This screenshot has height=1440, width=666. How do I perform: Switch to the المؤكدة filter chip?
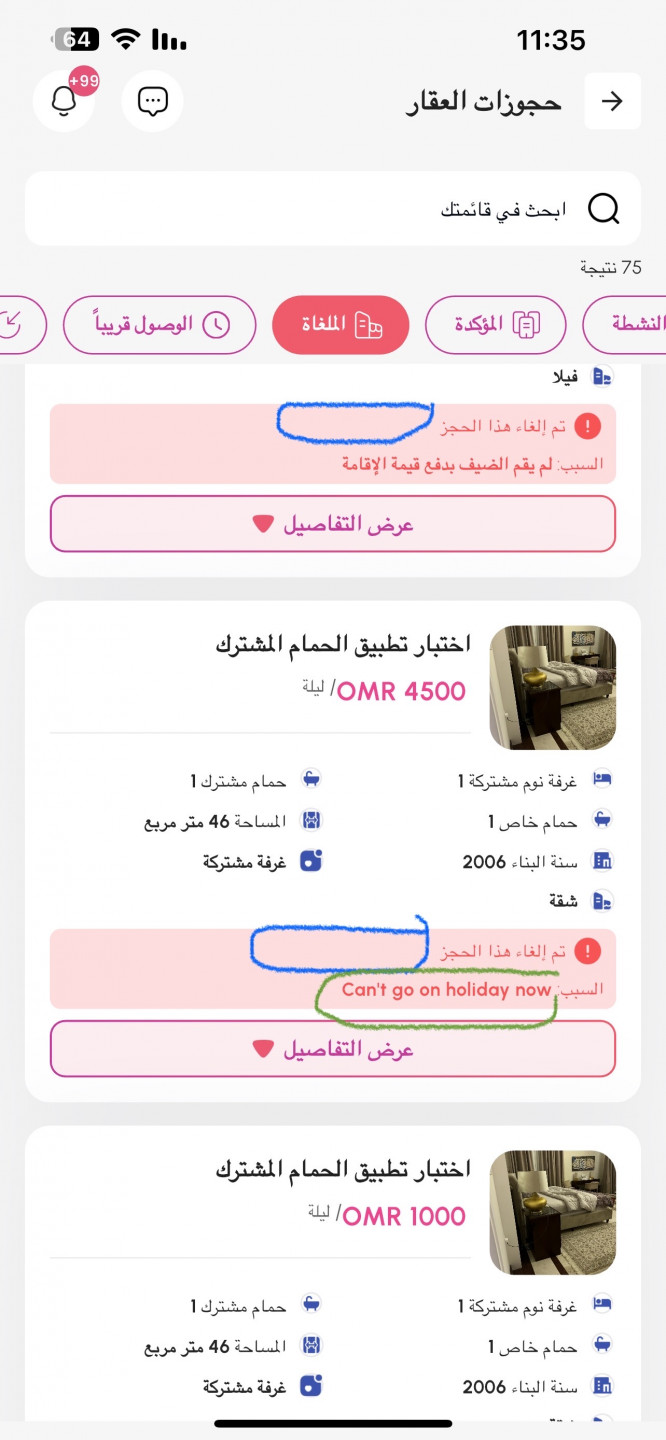point(496,325)
